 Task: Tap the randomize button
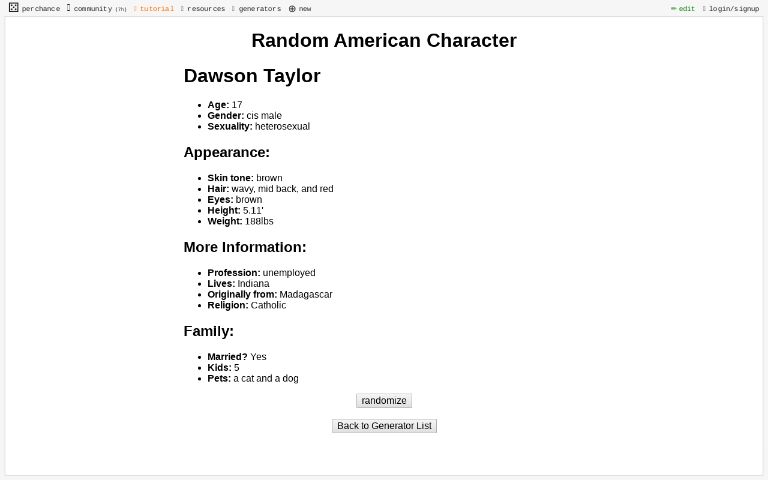[384, 401]
